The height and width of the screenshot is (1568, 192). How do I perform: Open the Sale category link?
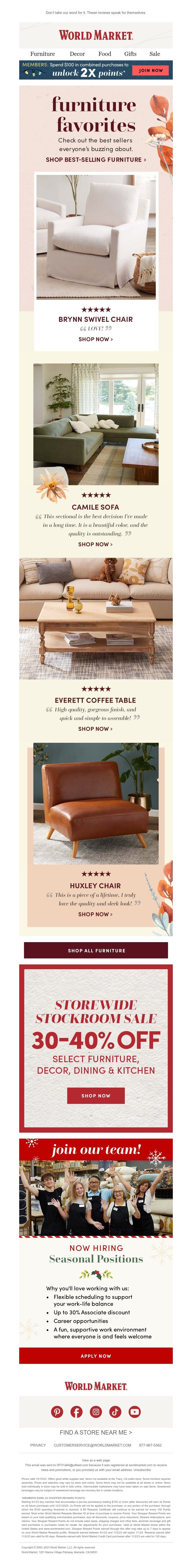[x=155, y=54]
